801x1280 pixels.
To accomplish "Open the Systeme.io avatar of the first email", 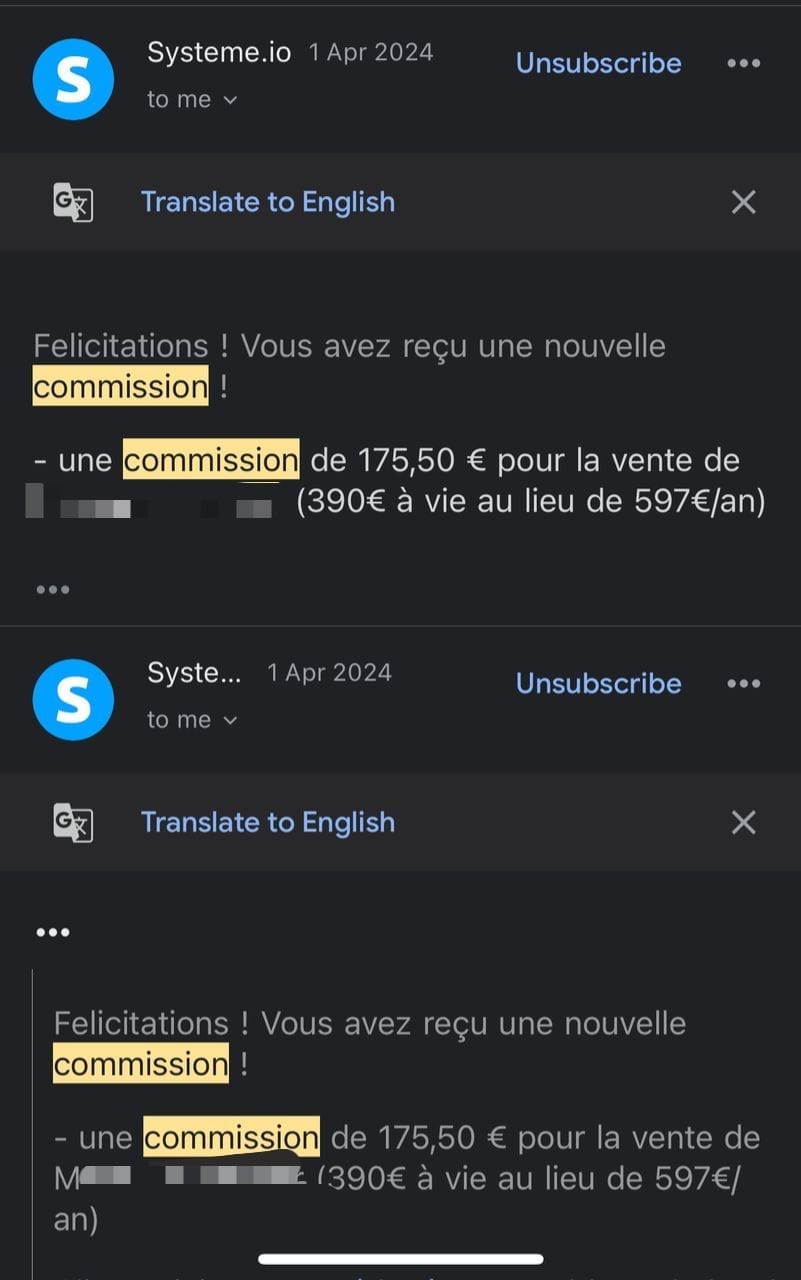I will click(x=73, y=79).
